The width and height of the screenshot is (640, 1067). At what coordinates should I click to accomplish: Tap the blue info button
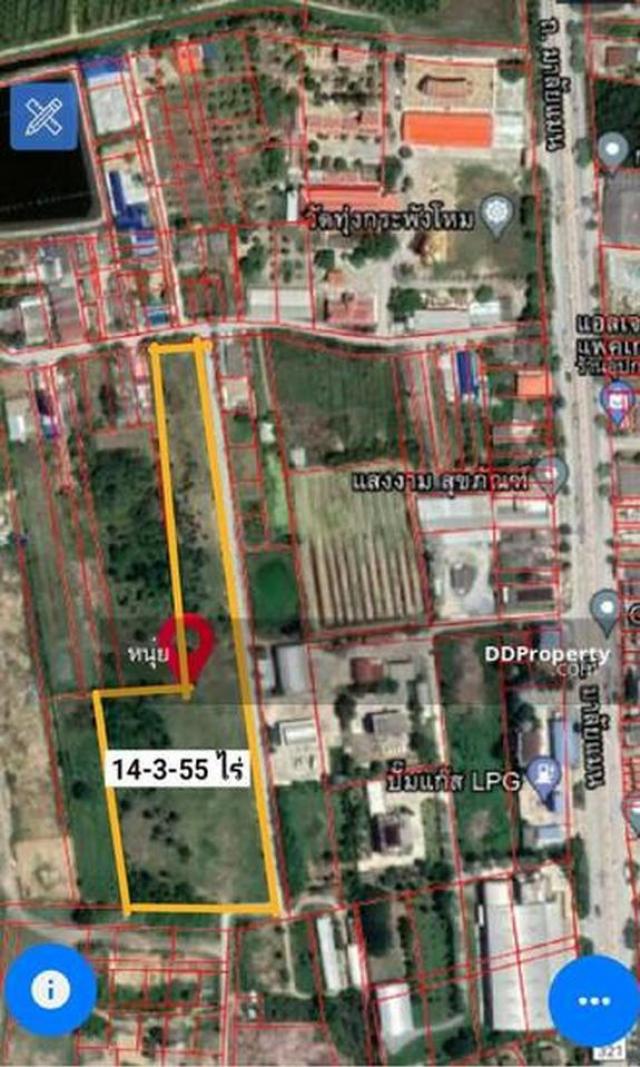50,989
